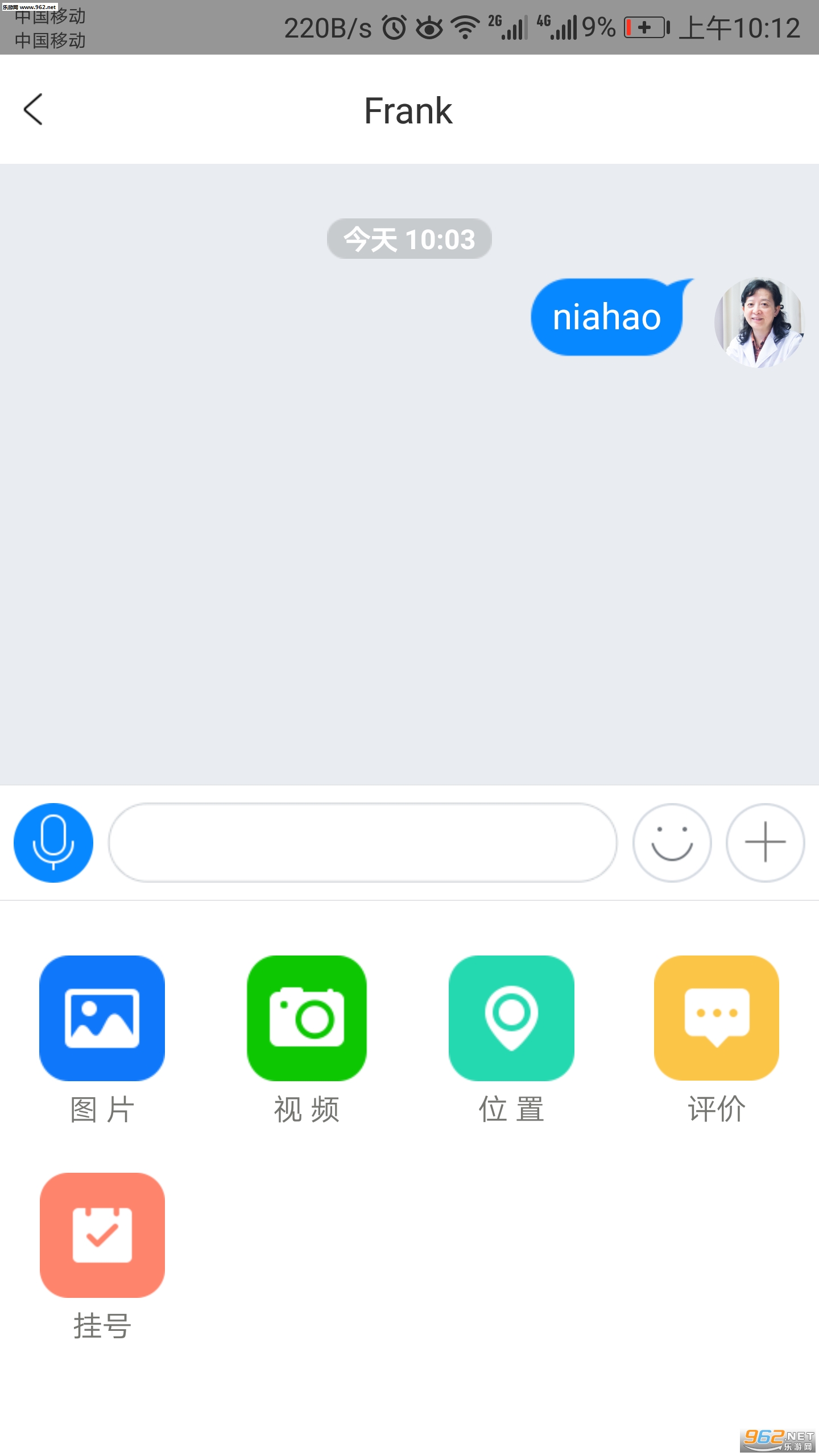
Task: Open 挂号 appointment registration
Action: pyautogui.click(x=102, y=1235)
